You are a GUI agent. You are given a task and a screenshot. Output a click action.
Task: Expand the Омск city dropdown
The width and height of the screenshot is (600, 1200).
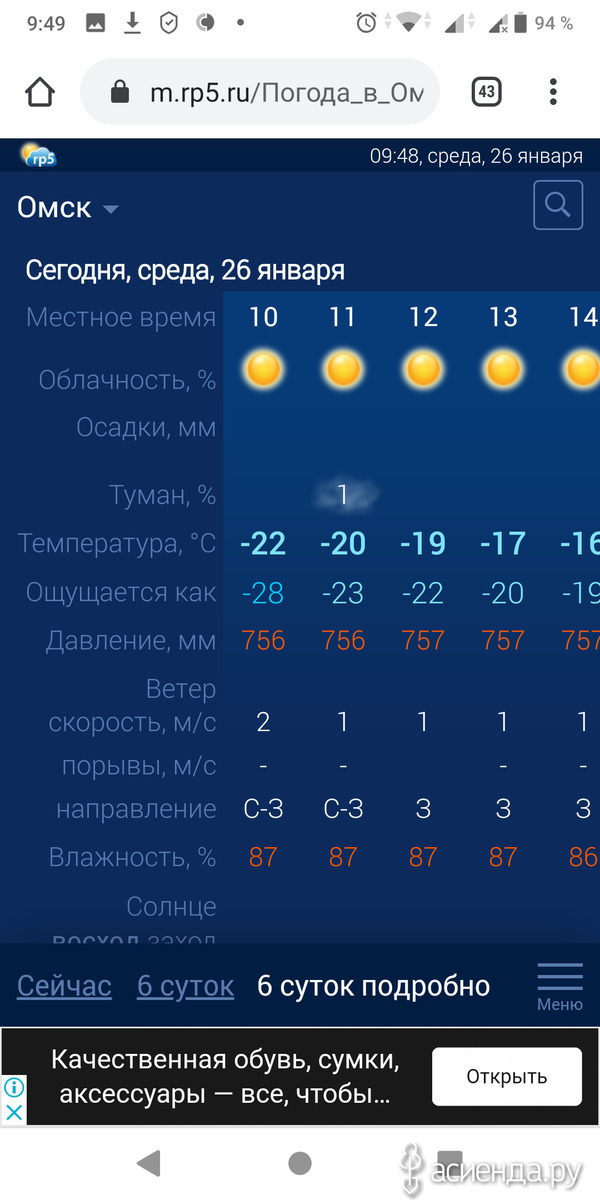click(x=68, y=208)
